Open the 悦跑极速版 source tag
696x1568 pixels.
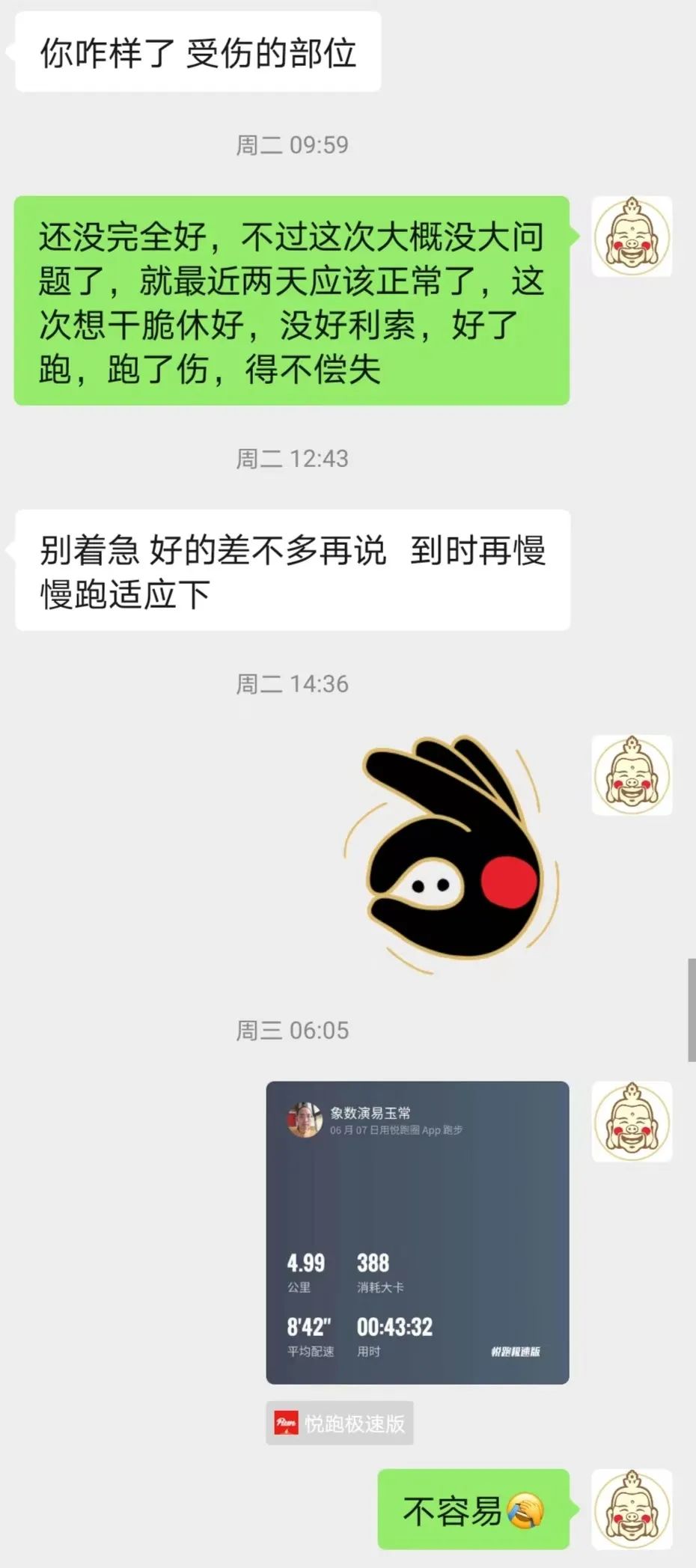[x=340, y=1423]
